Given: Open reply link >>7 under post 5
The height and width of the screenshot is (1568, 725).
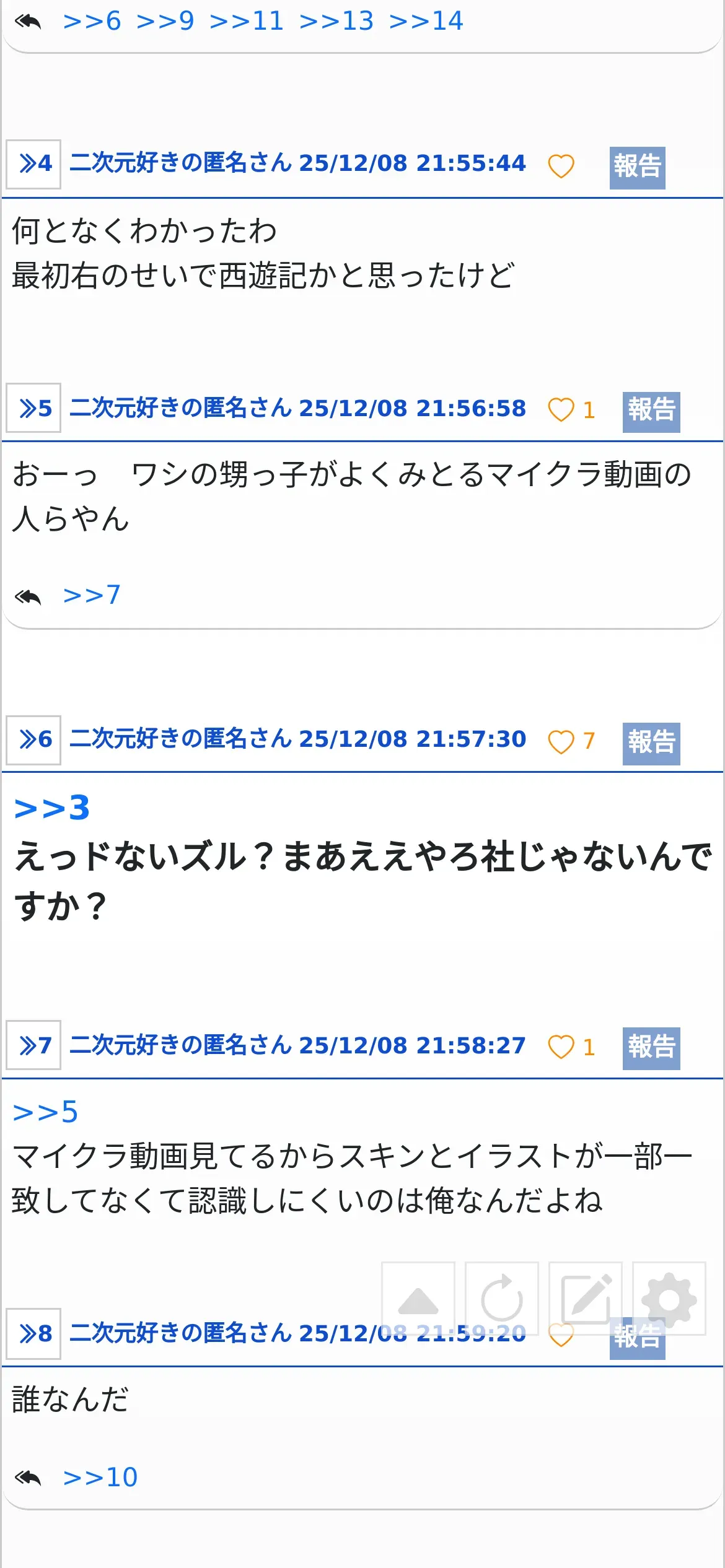Looking at the screenshot, I should [92, 595].
